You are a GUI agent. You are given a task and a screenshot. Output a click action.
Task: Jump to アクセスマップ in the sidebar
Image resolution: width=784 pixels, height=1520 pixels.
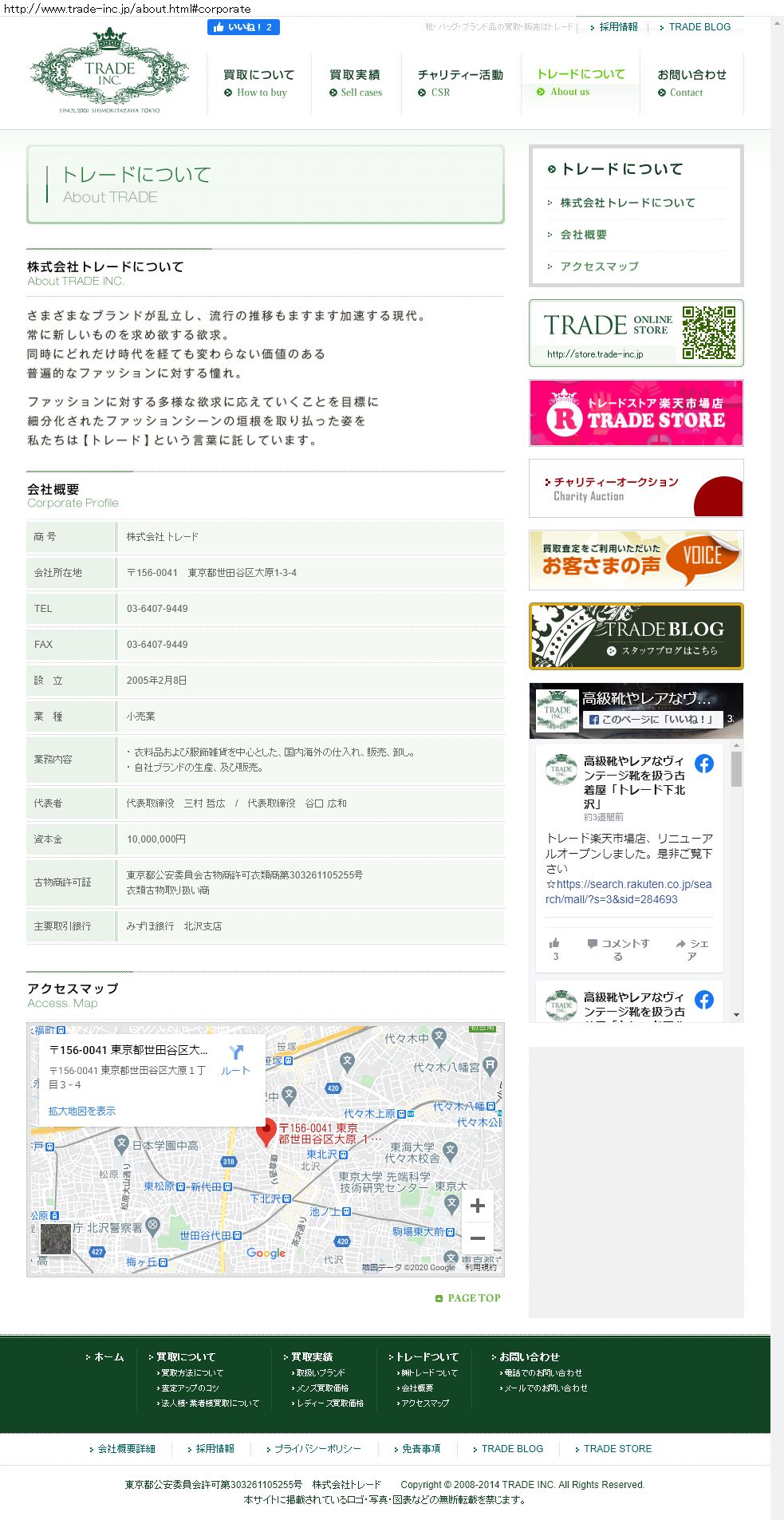599,266
